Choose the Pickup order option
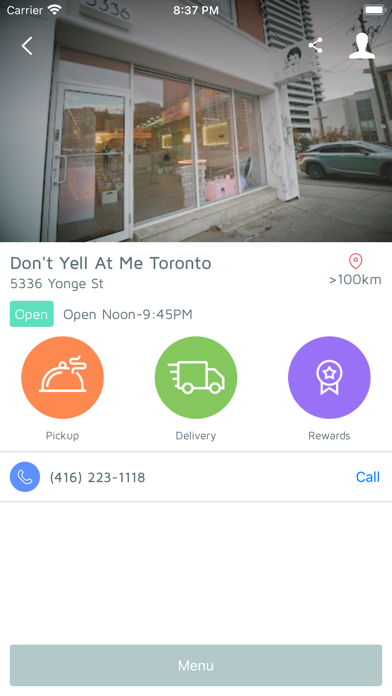Image resolution: width=392 pixels, height=696 pixels. 63,377
